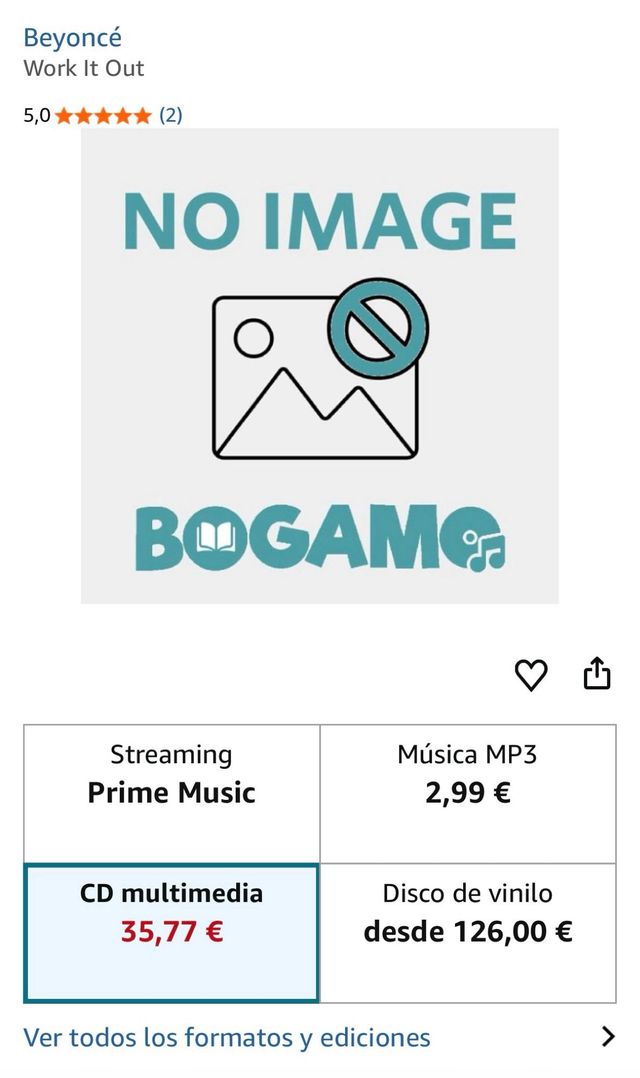
Task: Open the Beyoncé artist link
Action: (x=72, y=38)
